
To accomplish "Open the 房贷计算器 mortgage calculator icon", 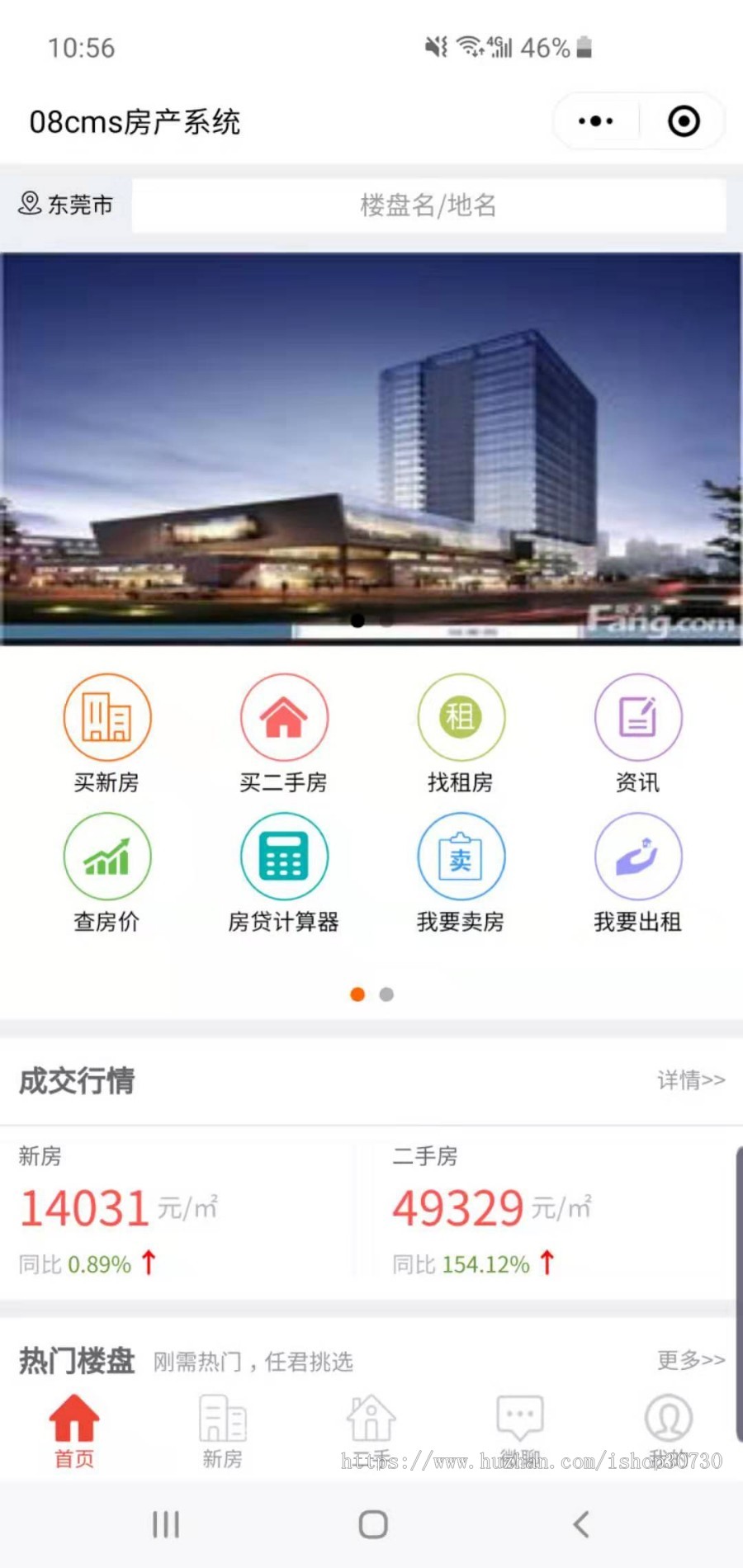I will coord(284,857).
